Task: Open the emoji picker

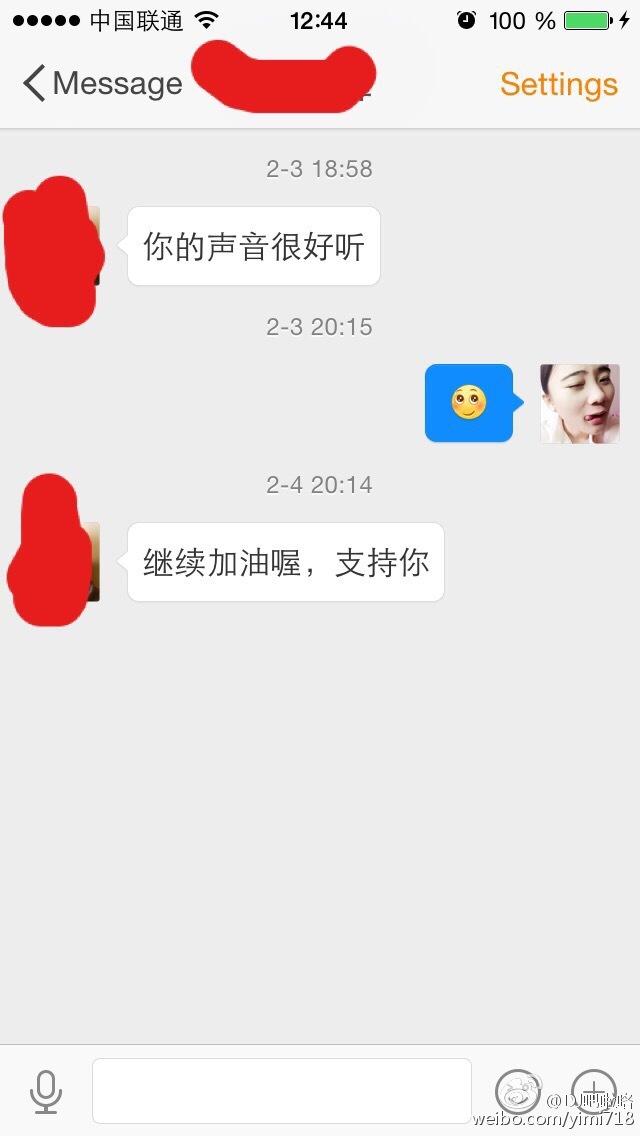Action: point(518,1090)
